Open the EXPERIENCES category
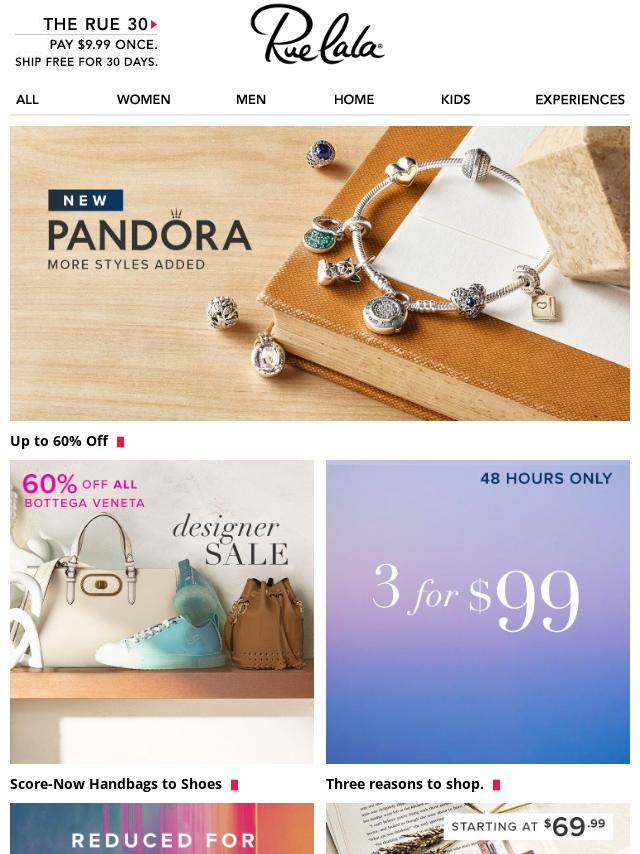Viewport: 640px width, 854px height. point(579,99)
